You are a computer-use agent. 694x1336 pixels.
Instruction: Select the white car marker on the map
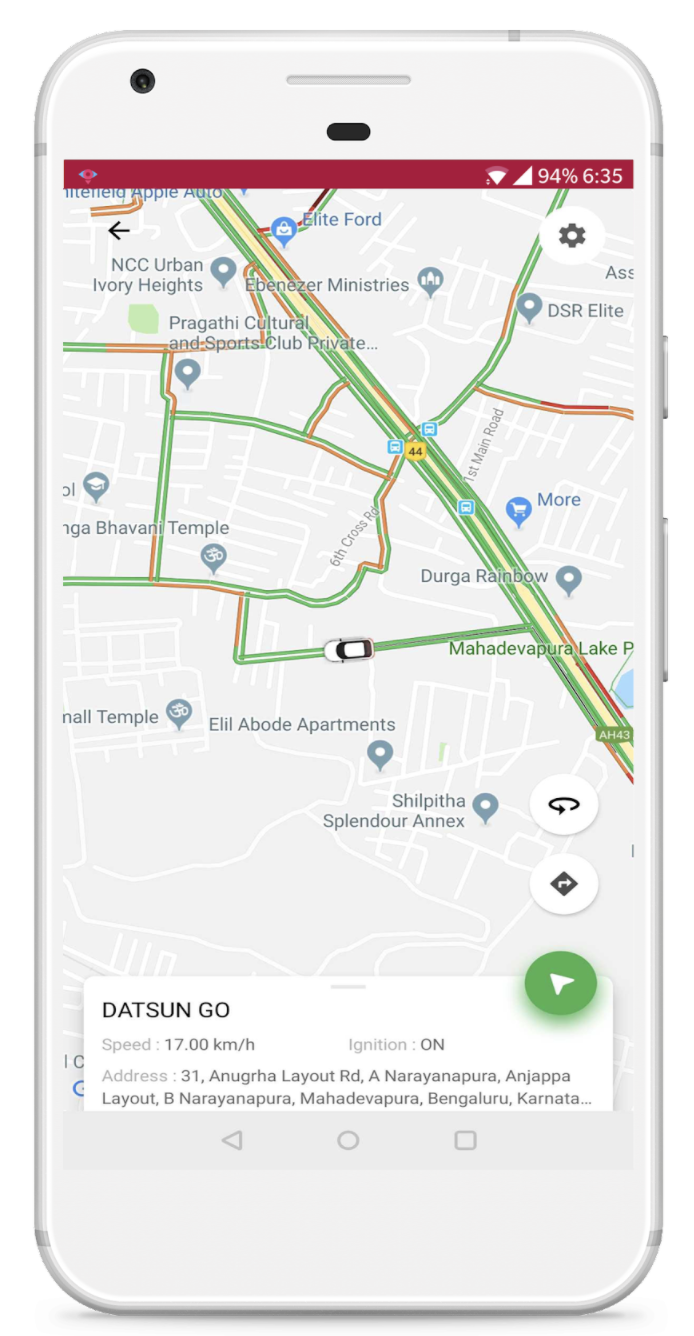point(349,650)
